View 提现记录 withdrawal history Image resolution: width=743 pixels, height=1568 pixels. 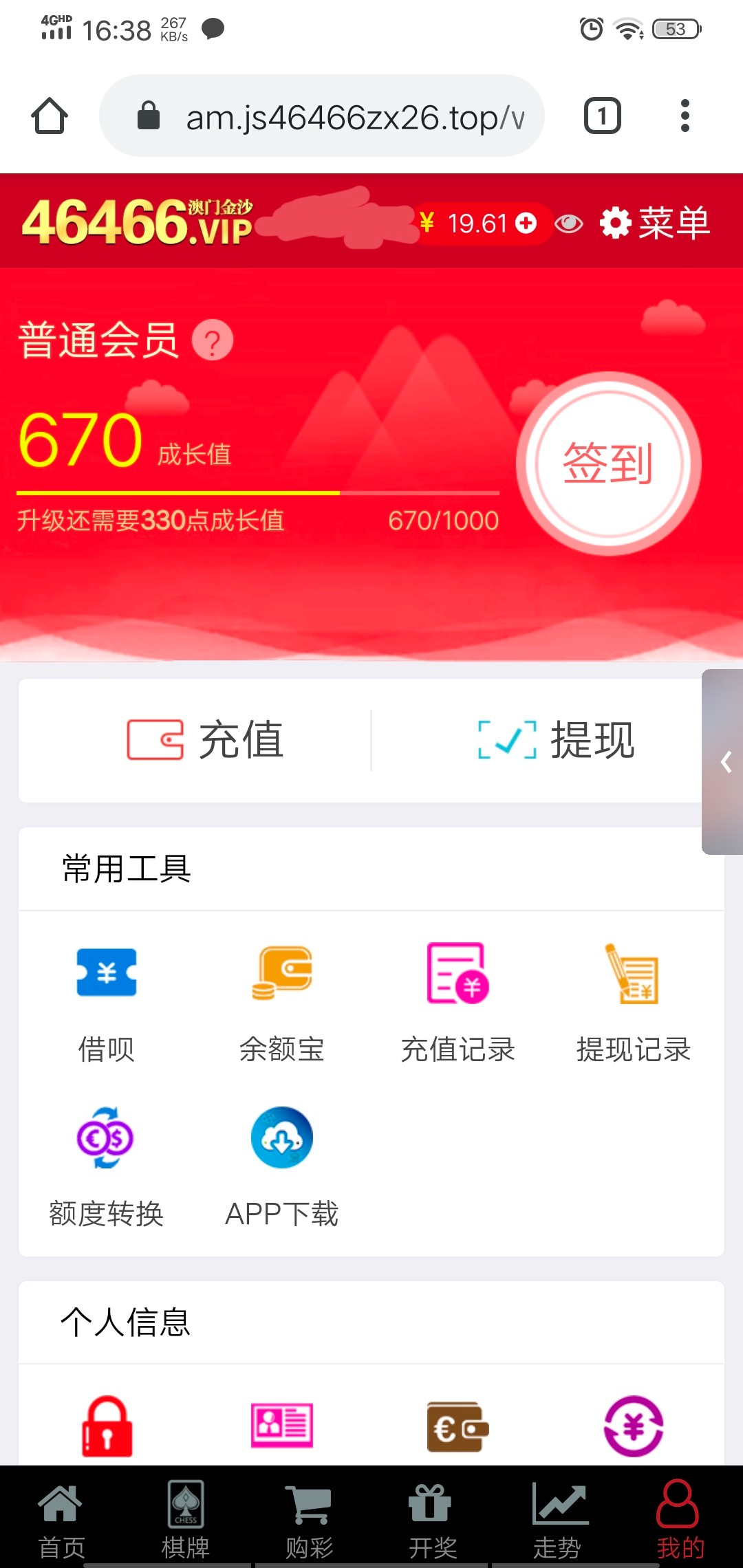coord(634,1003)
